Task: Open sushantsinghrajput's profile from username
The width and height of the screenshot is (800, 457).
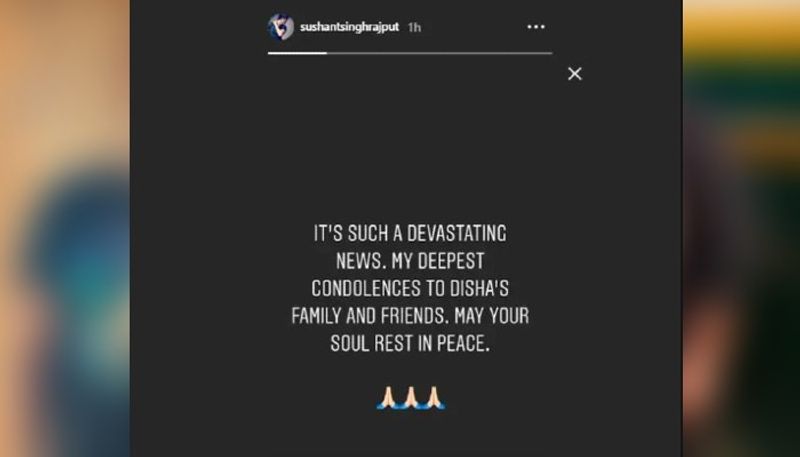Action: 350,27
